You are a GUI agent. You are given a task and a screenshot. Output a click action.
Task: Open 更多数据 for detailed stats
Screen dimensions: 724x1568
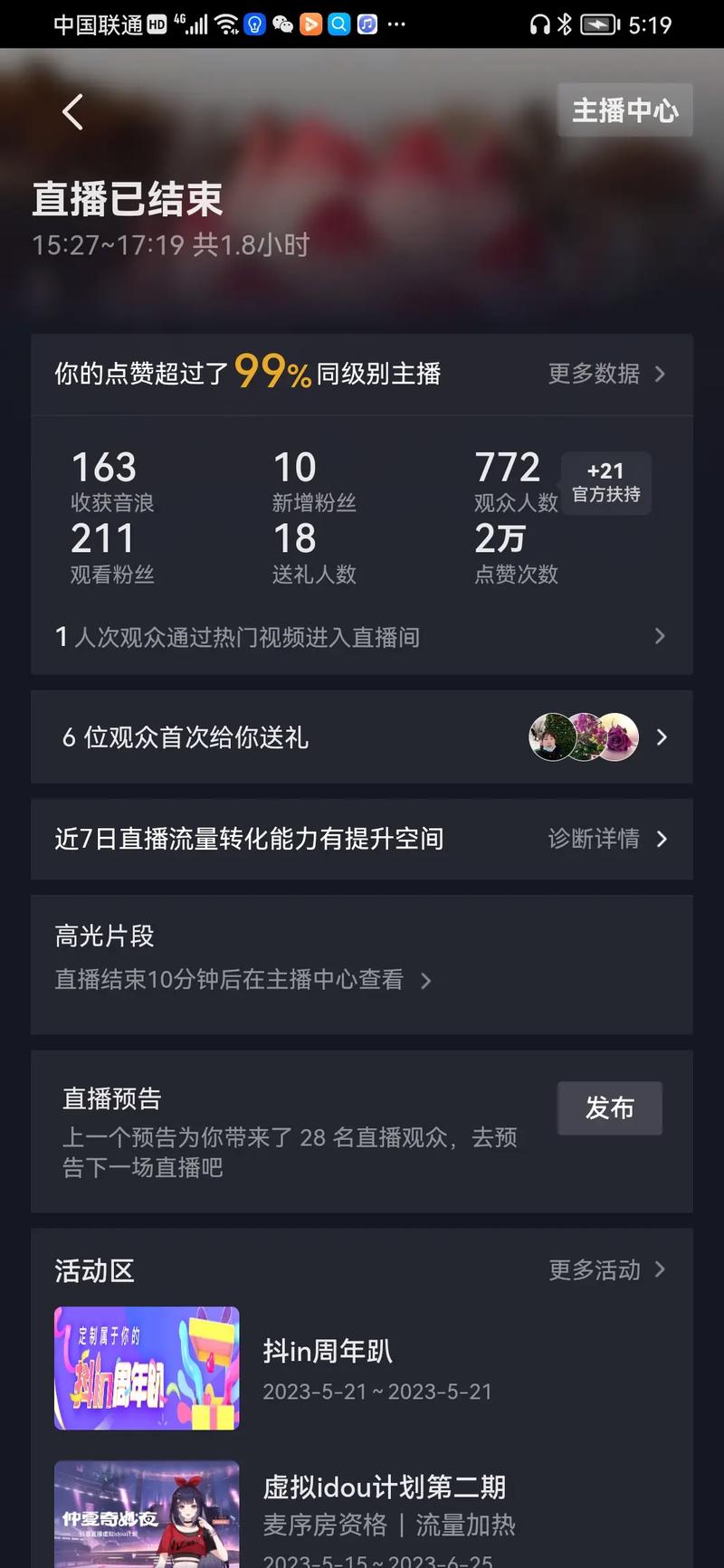pos(606,374)
